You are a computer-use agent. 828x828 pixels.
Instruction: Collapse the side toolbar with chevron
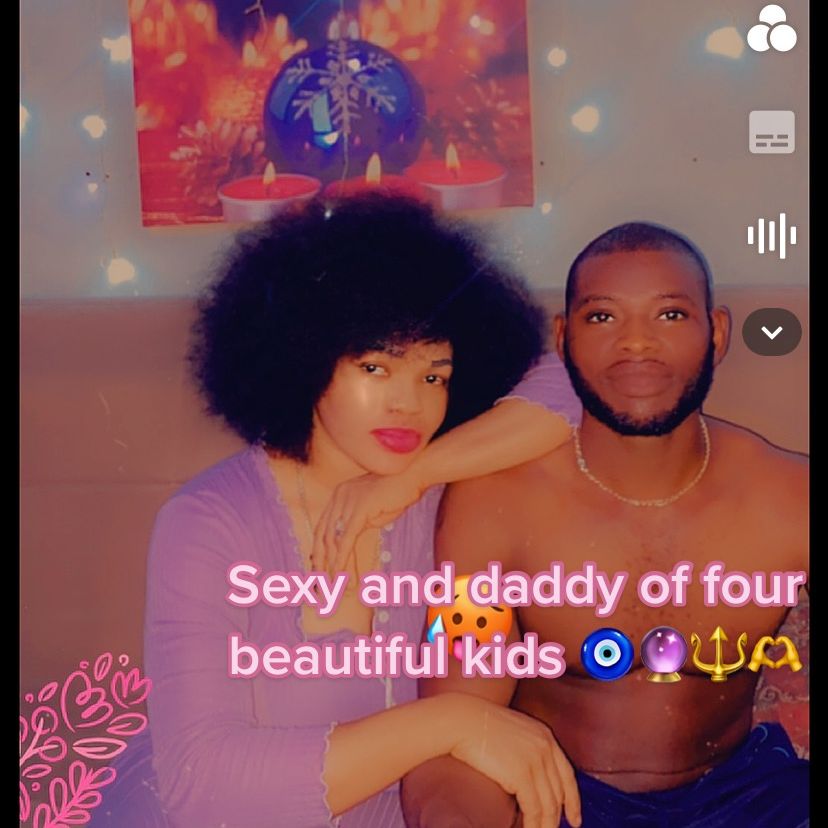[x=771, y=332]
